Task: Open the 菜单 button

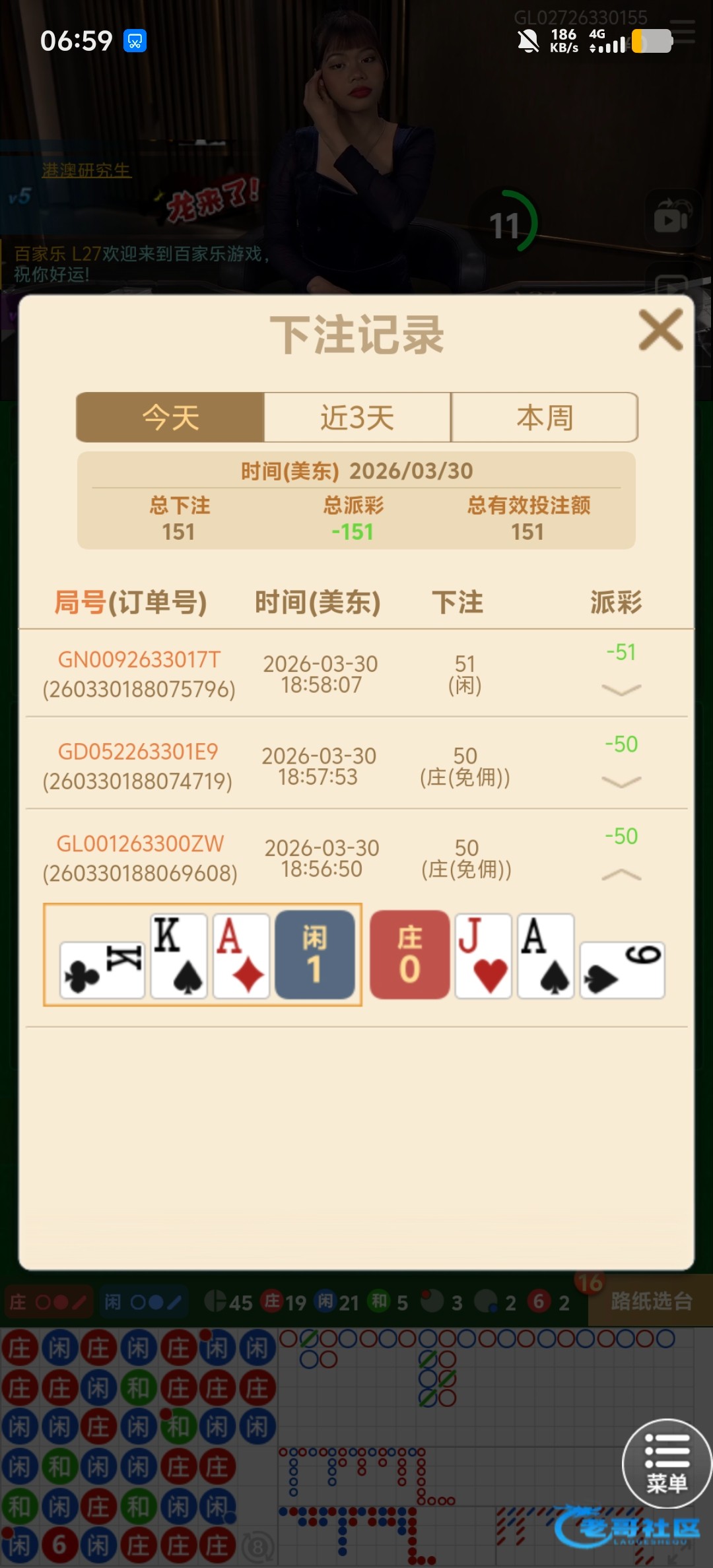Action: [667, 1463]
